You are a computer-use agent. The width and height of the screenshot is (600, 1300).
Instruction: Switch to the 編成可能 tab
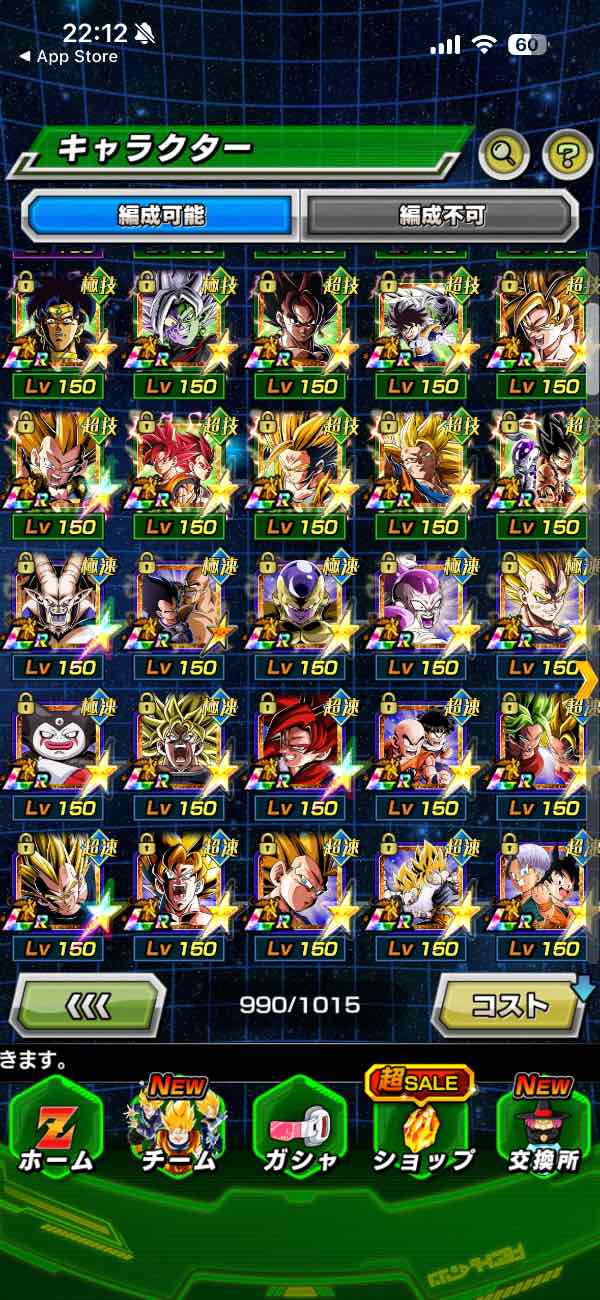(x=161, y=214)
